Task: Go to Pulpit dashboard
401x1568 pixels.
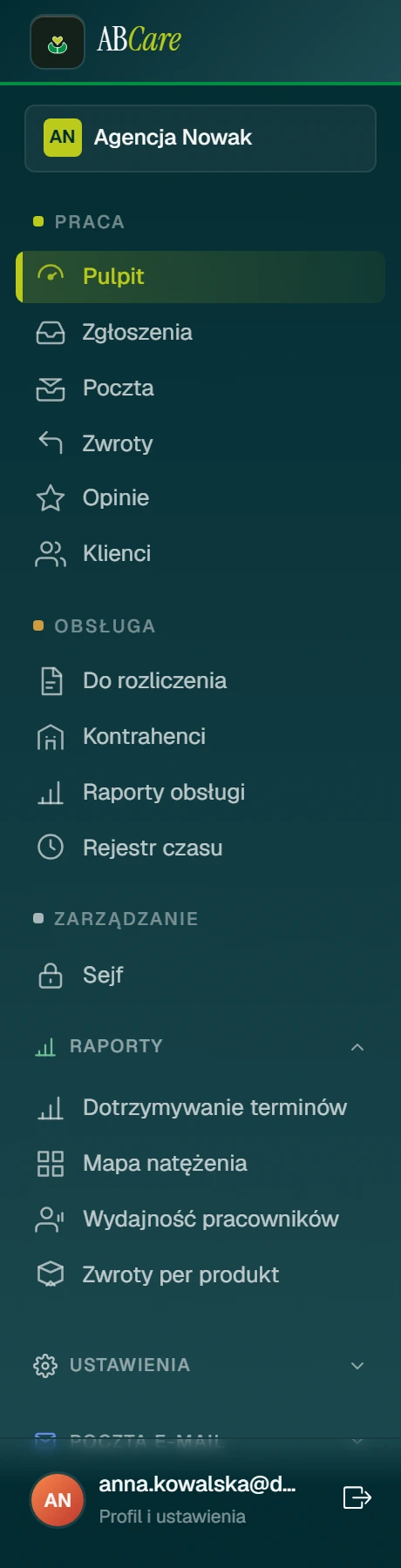Action: 200,277
